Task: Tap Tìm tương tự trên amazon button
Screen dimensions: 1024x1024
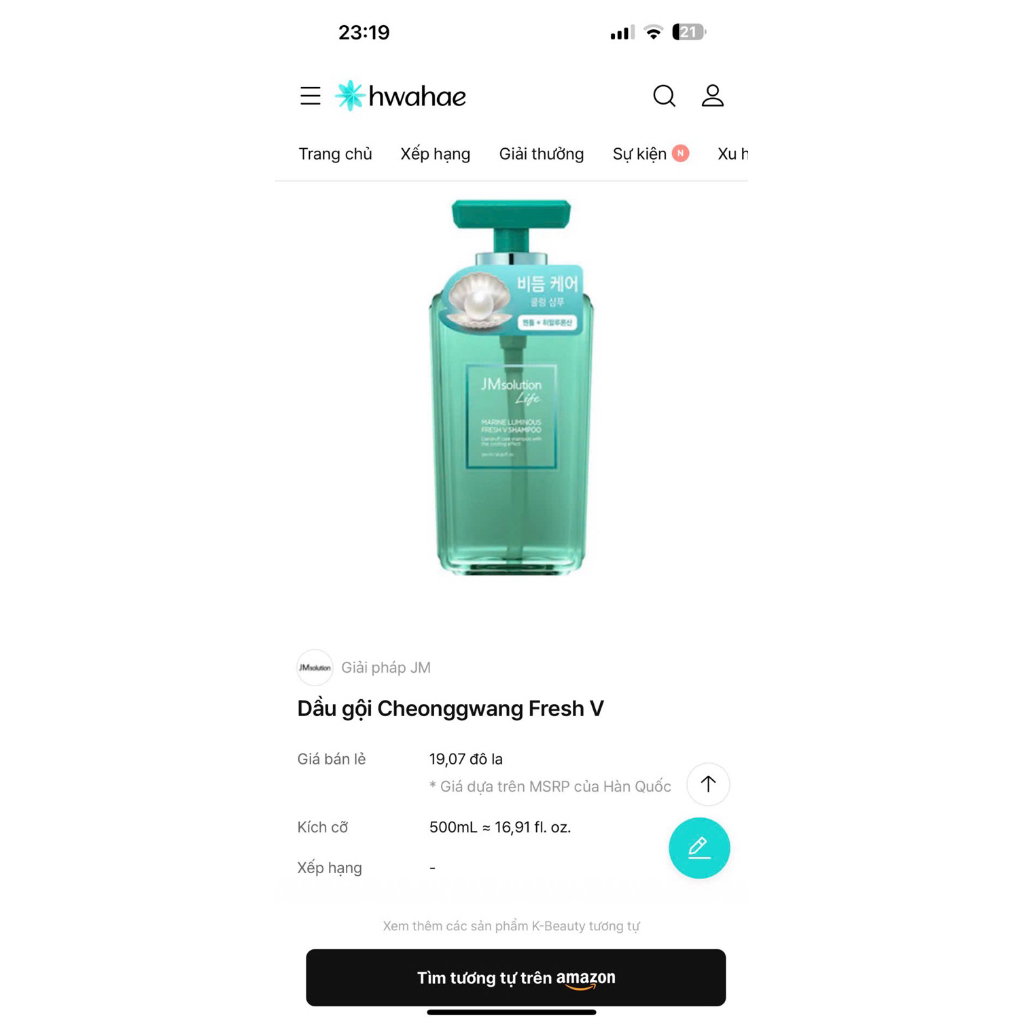Action: pyautogui.click(x=515, y=977)
